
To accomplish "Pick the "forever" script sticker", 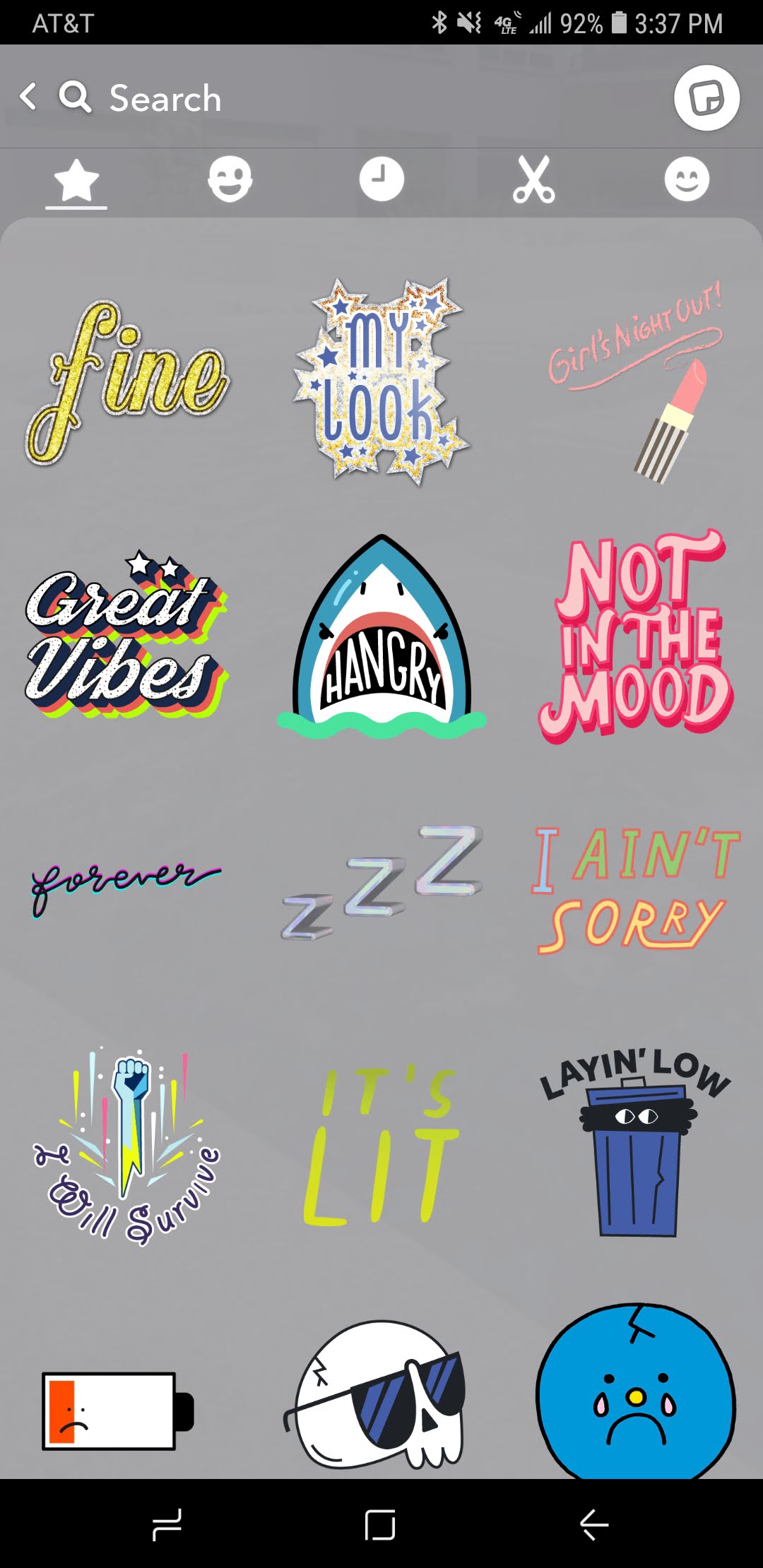I will pos(126,883).
